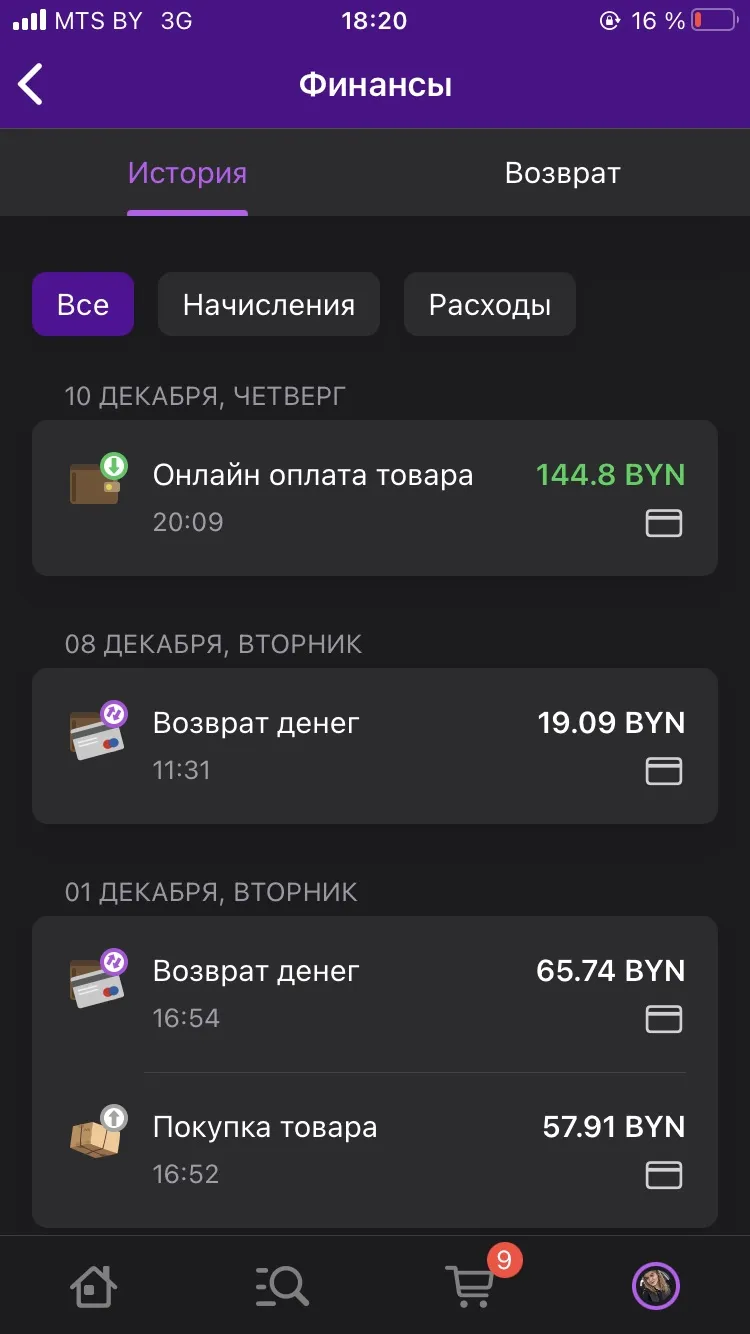Open the Покупка товара 57.91 BYN entry

click(x=375, y=1150)
